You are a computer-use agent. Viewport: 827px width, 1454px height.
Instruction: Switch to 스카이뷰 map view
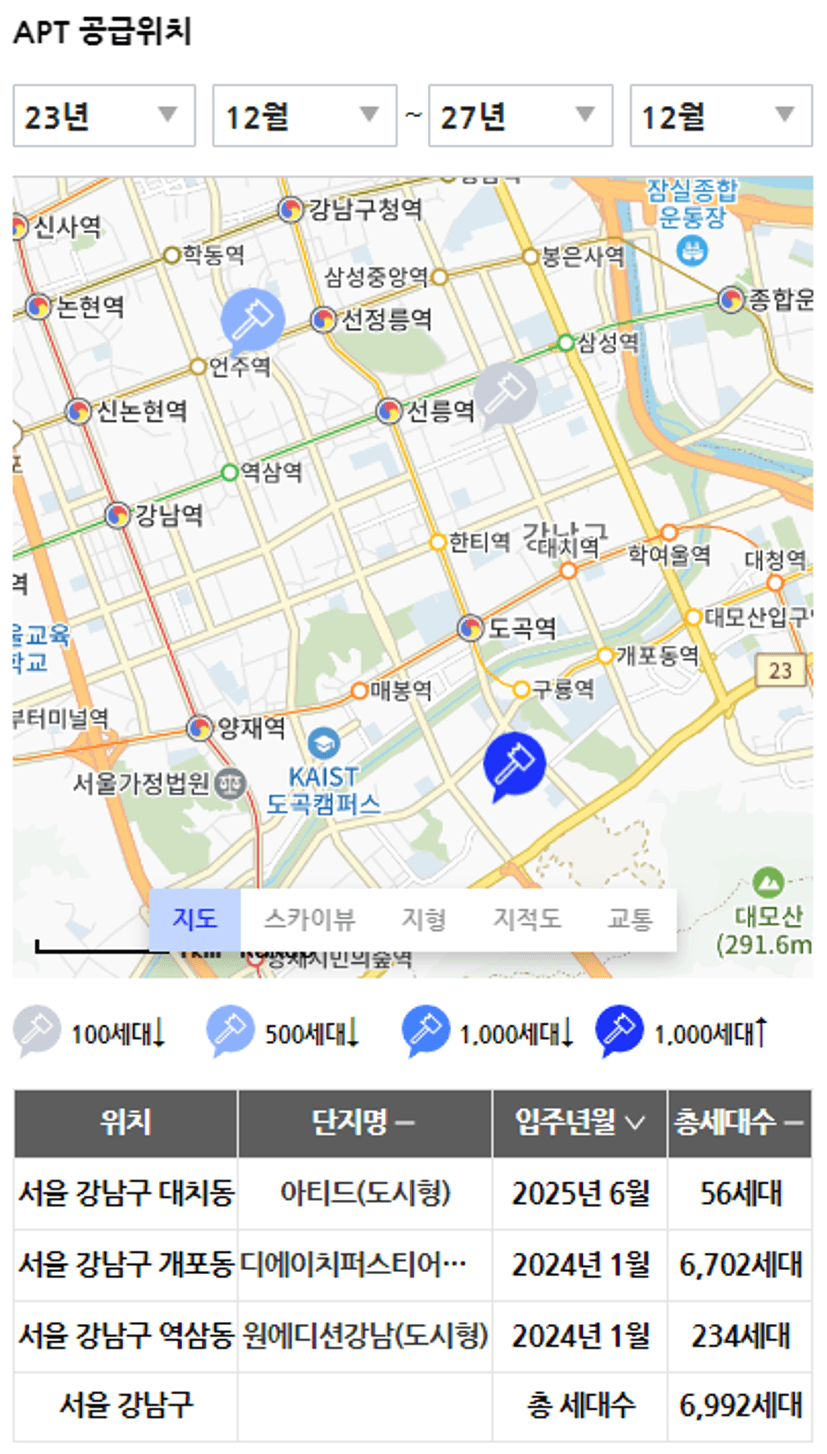[x=309, y=919]
